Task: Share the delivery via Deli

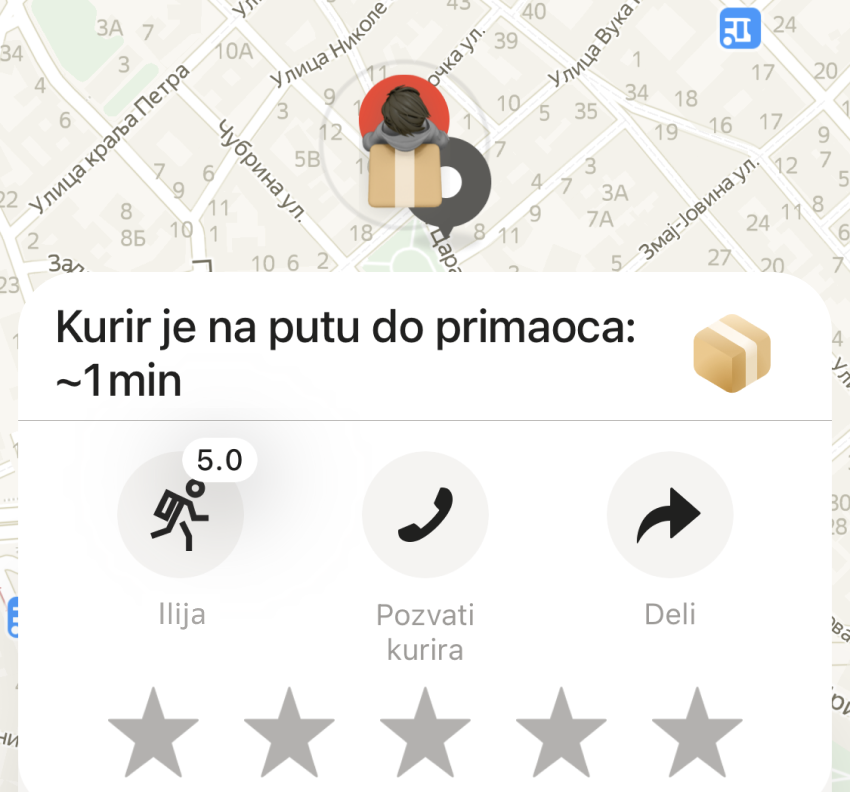Action: point(670,515)
